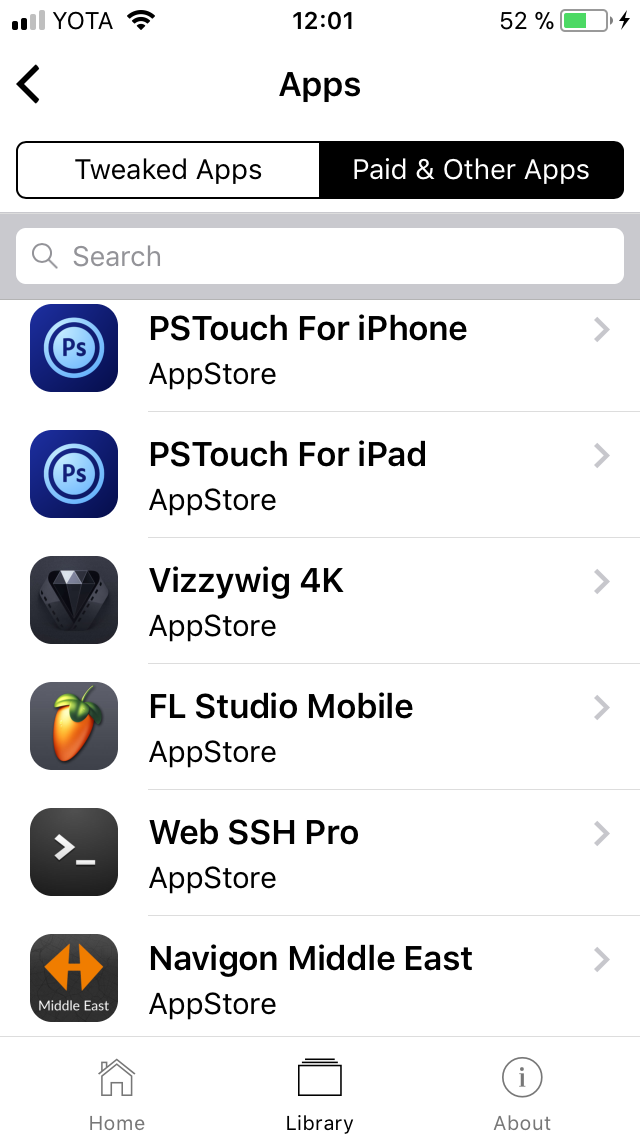Go back using the top-left arrow
This screenshot has height=1136, width=640.
pyautogui.click(x=30, y=85)
